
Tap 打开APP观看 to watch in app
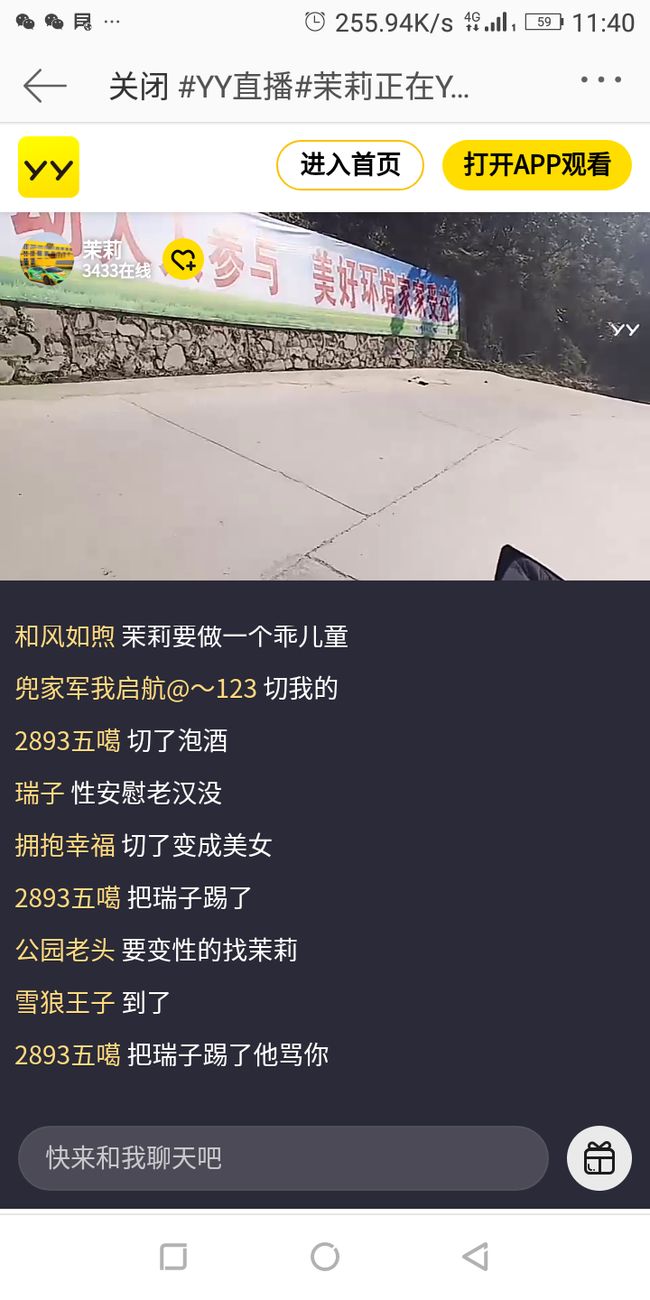click(x=537, y=165)
